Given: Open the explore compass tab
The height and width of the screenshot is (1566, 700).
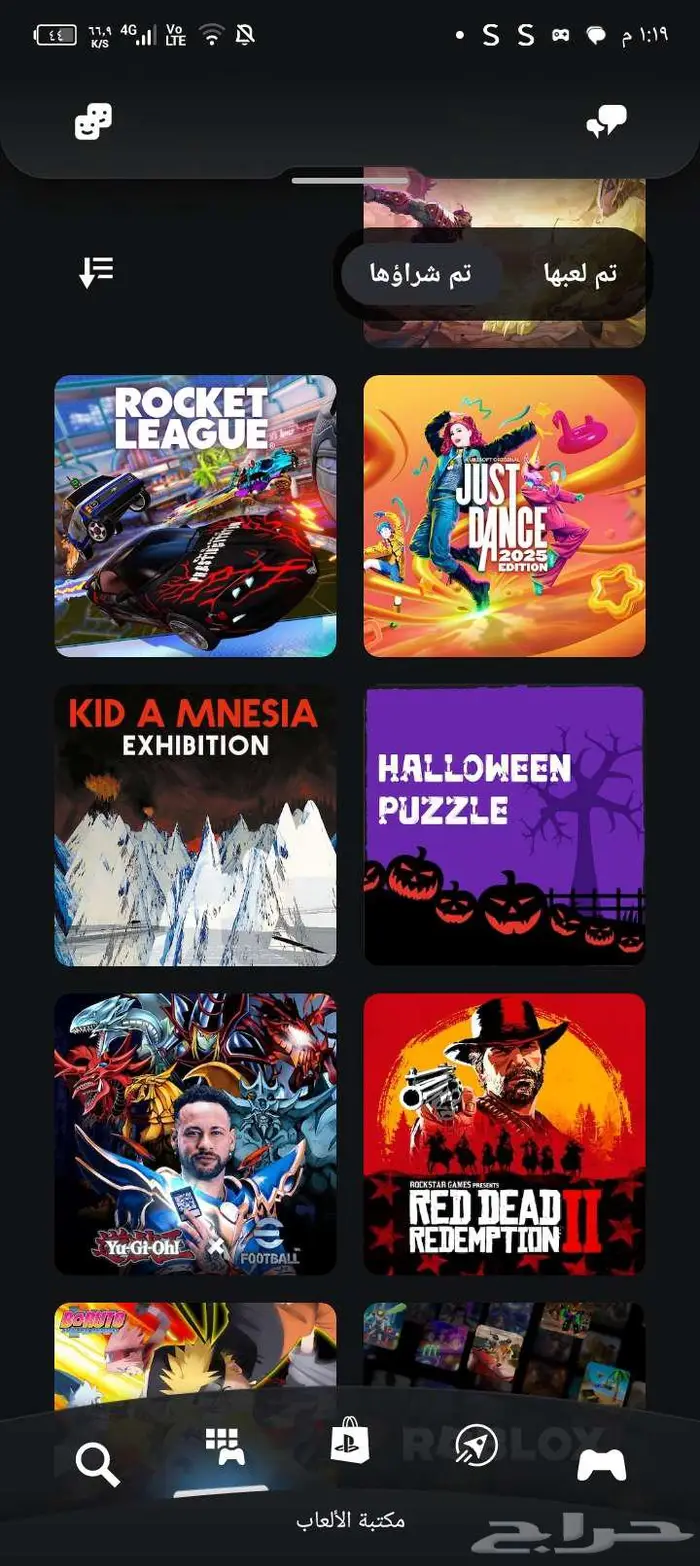Looking at the screenshot, I should (476, 1446).
